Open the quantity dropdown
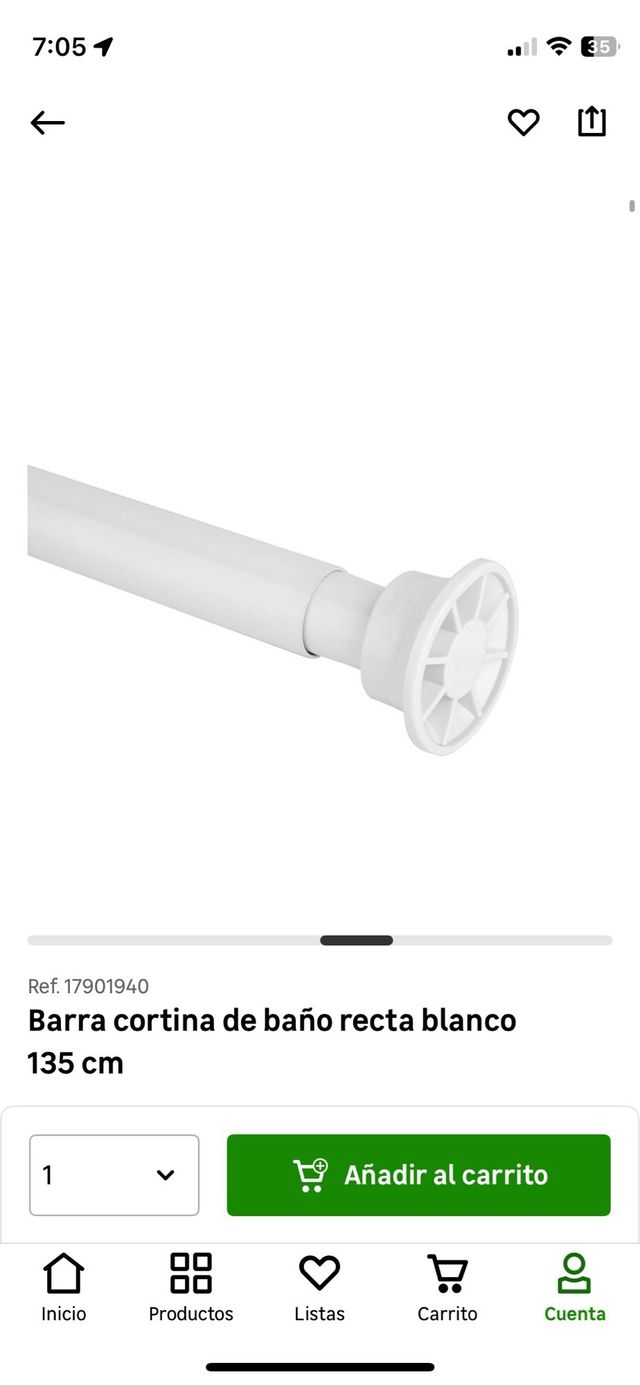The height and width of the screenshot is (1385, 640). [x=114, y=1175]
